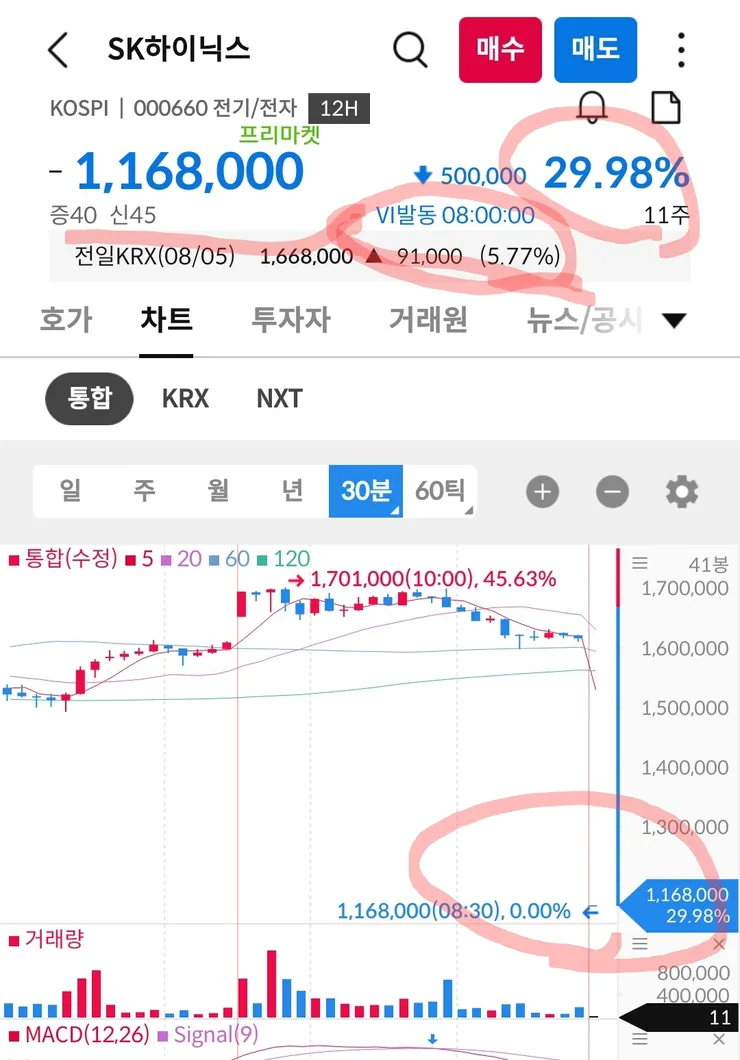The height and width of the screenshot is (1060, 740).
Task: Zoom in the chart with plus
Action: pos(543,491)
